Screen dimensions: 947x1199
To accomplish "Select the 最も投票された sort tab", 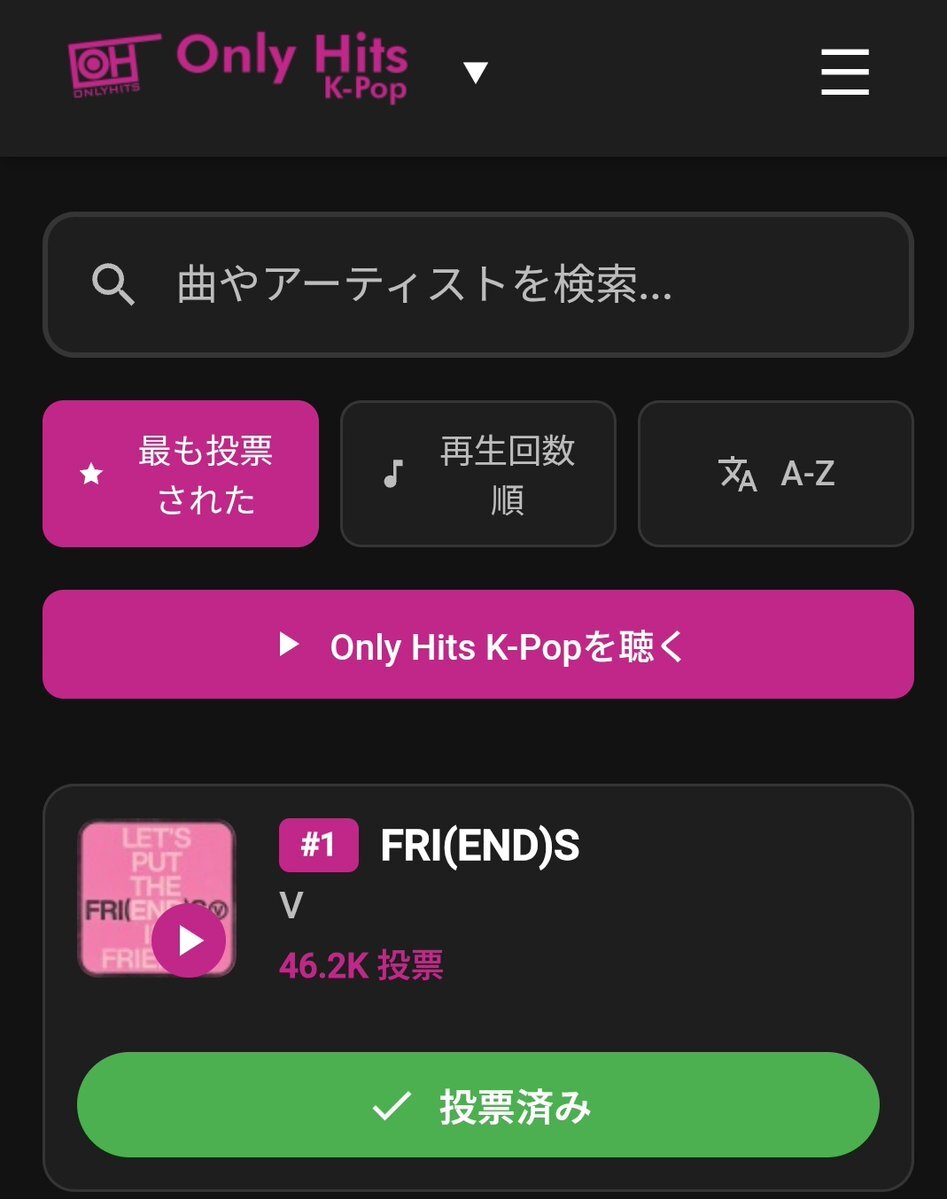I will point(181,474).
